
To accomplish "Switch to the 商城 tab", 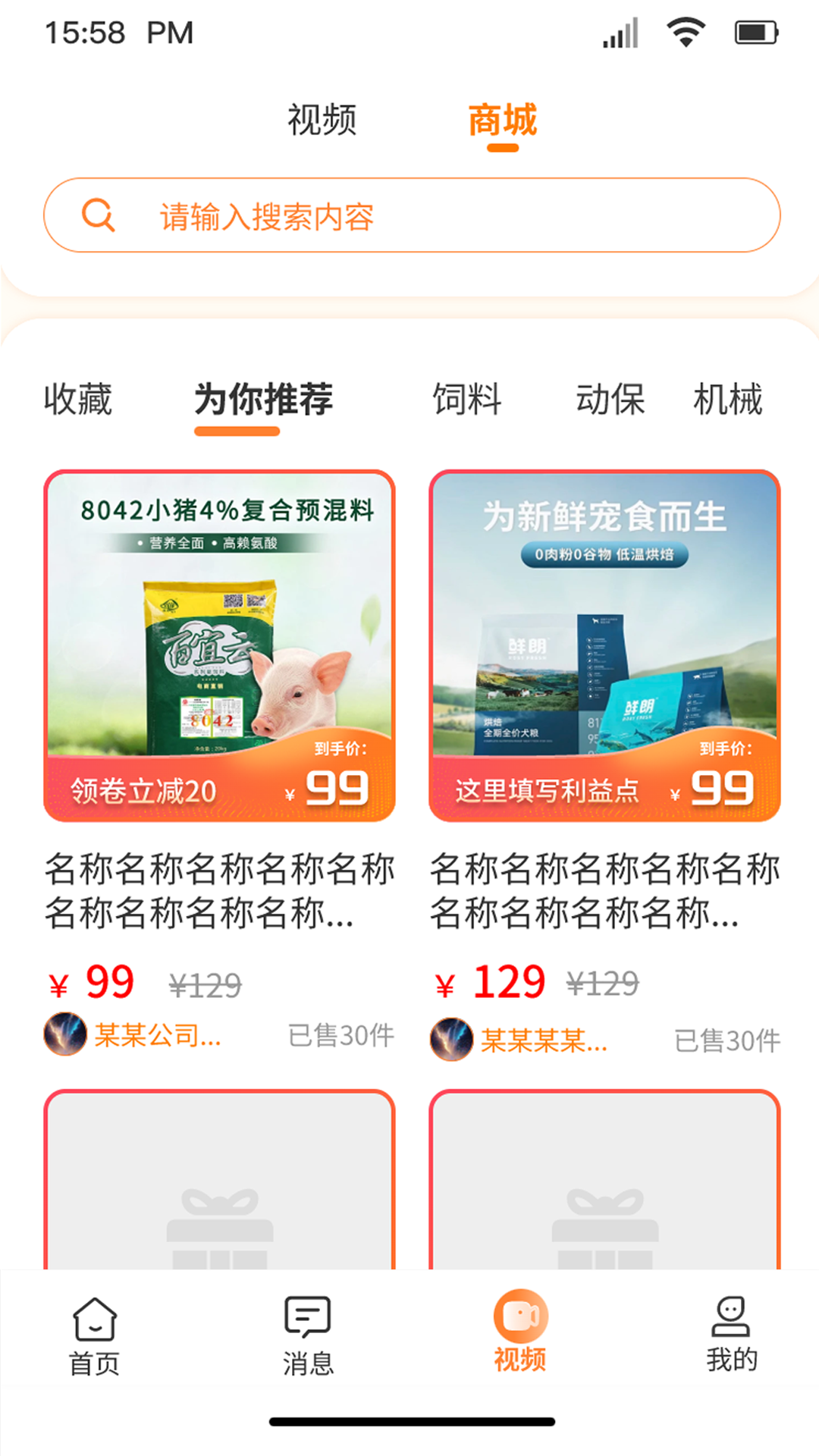I will tap(503, 120).
